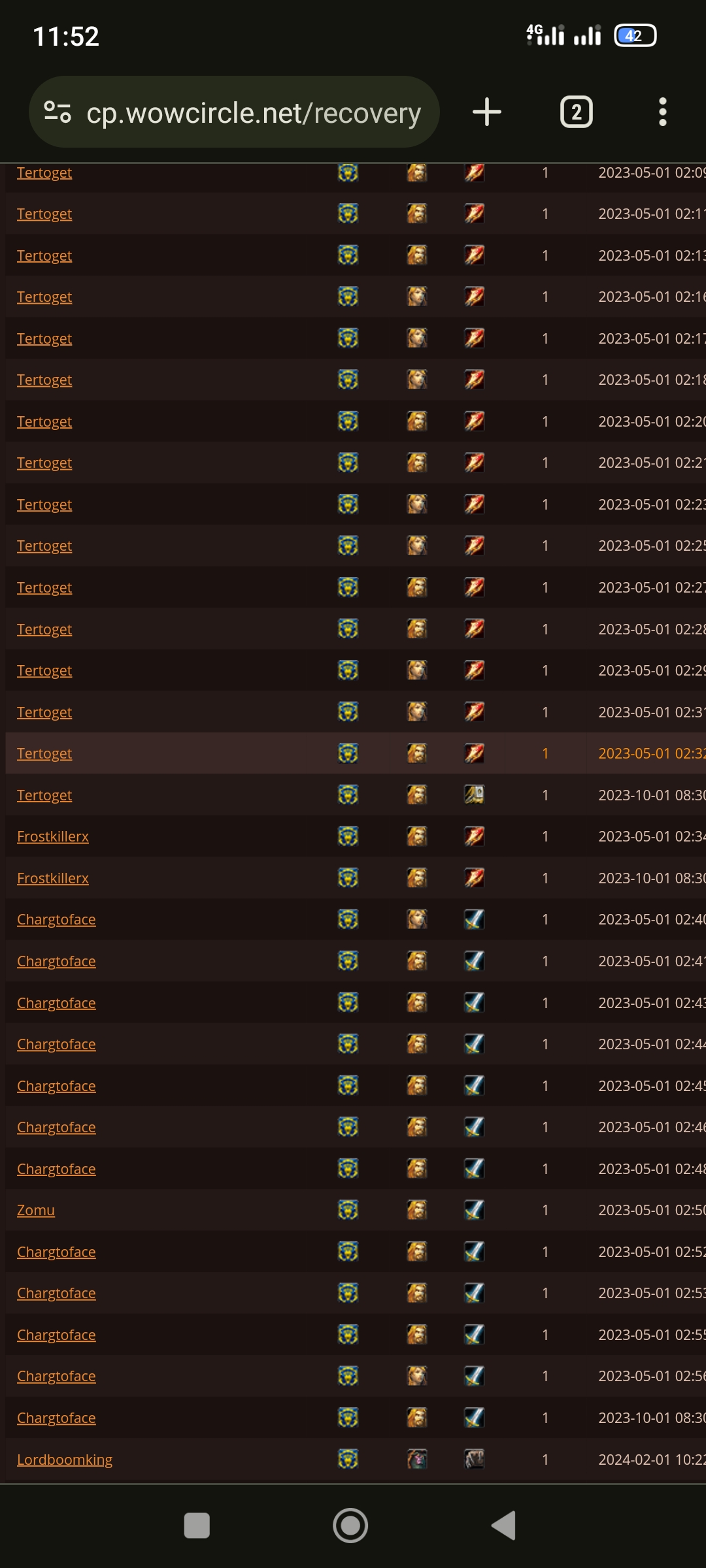Open Tertoget link at 2023-05-01 02:20
The image size is (706, 1568).
(44, 421)
